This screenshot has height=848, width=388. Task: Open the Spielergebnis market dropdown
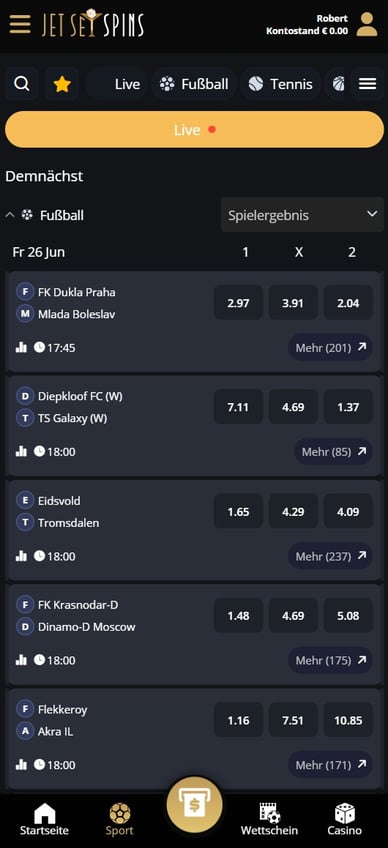pos(302,215)
